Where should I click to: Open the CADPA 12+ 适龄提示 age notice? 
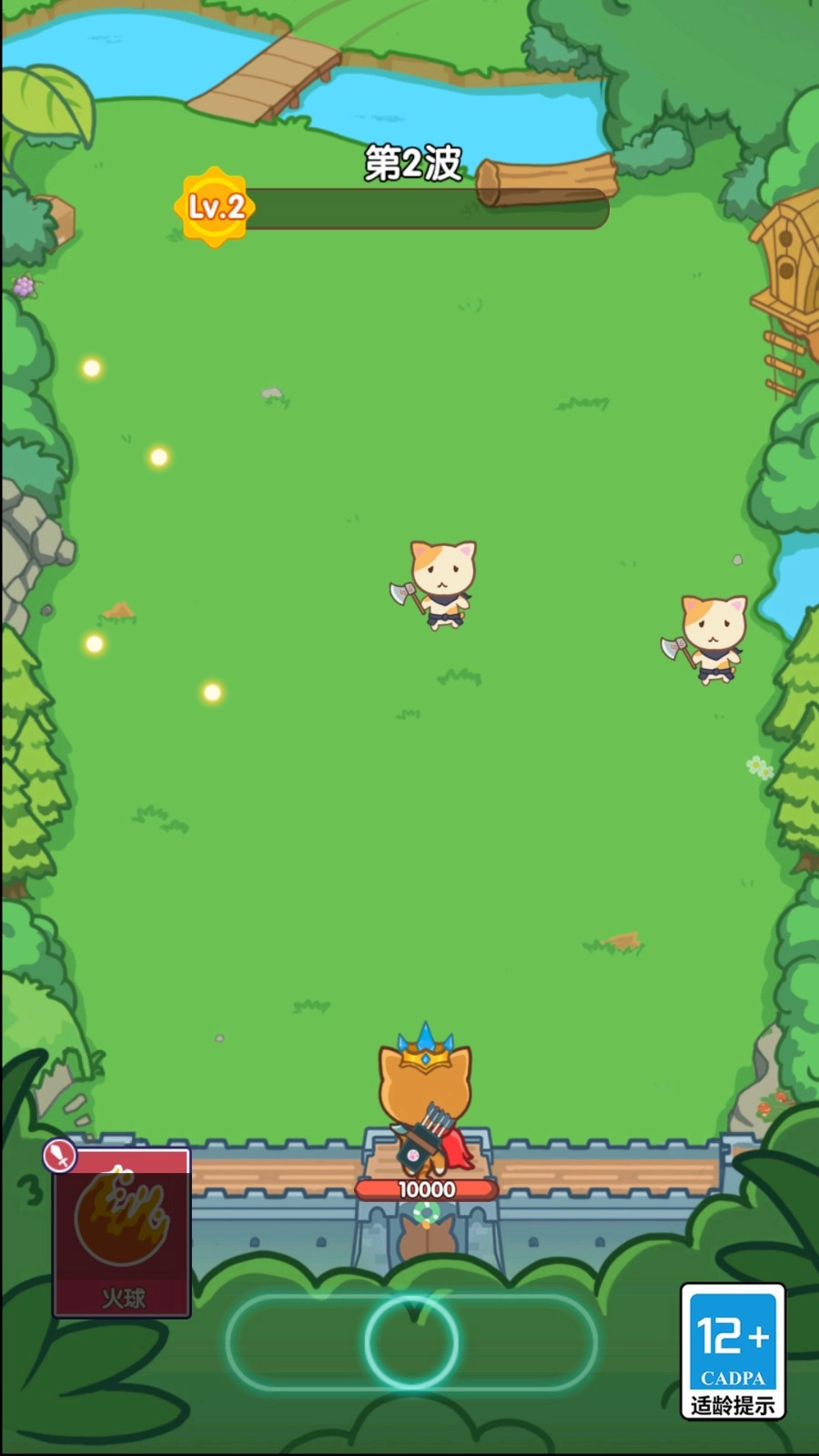(733, 1352)
